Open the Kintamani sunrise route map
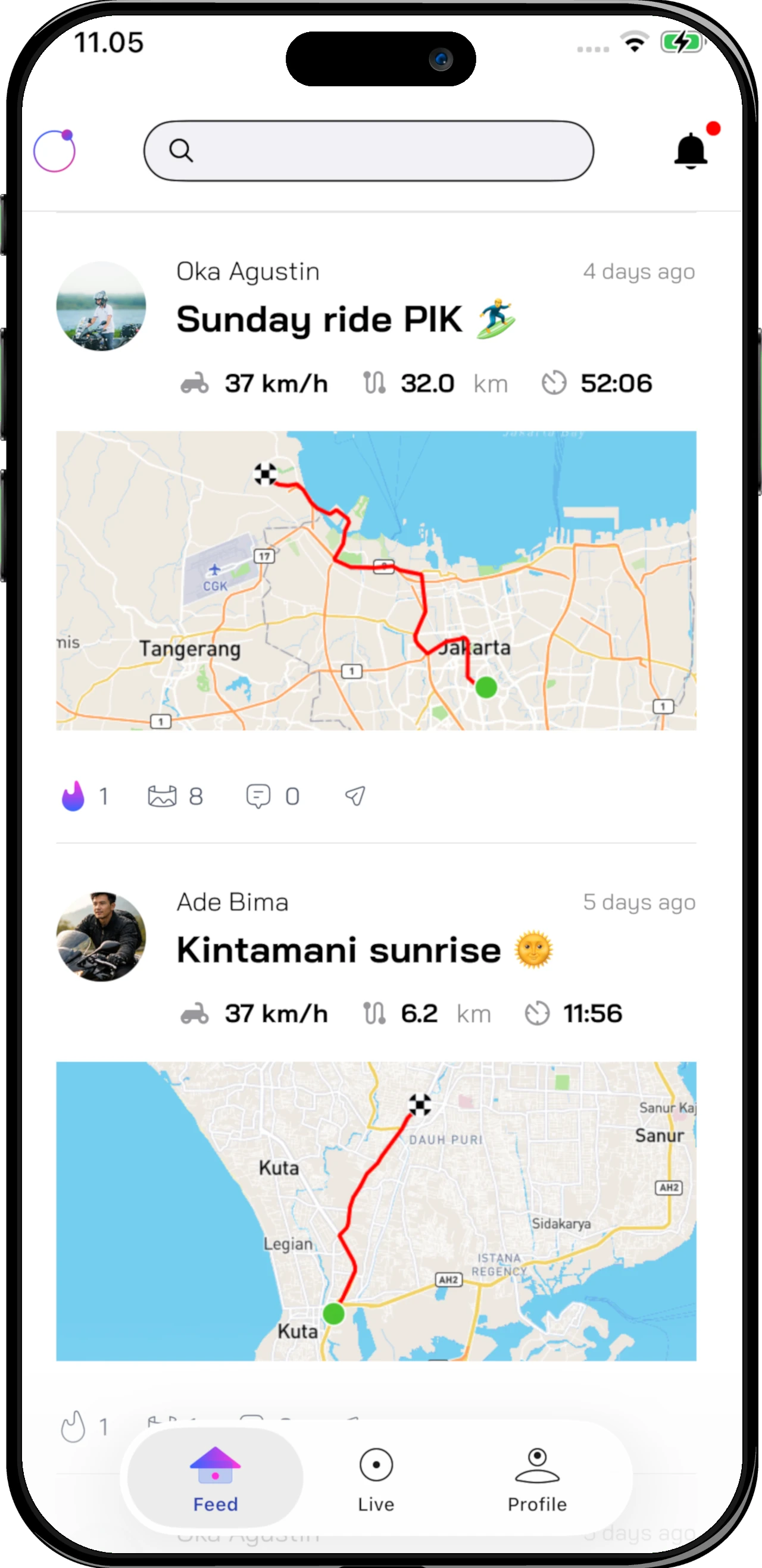This screenshot has width=762, height=1568. [376, 1211]
